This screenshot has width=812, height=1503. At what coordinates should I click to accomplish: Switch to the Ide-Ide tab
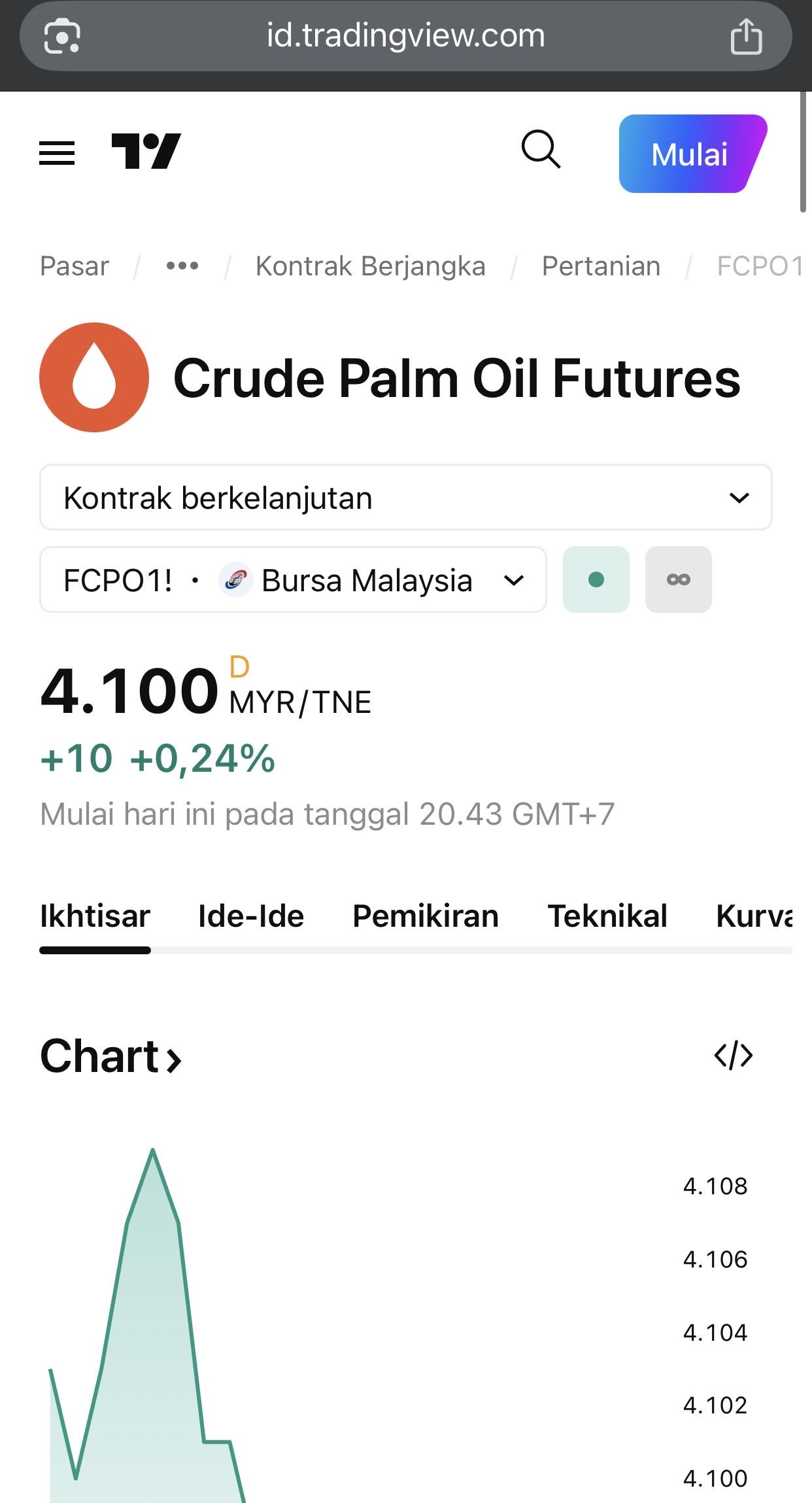tap(251, 916)
